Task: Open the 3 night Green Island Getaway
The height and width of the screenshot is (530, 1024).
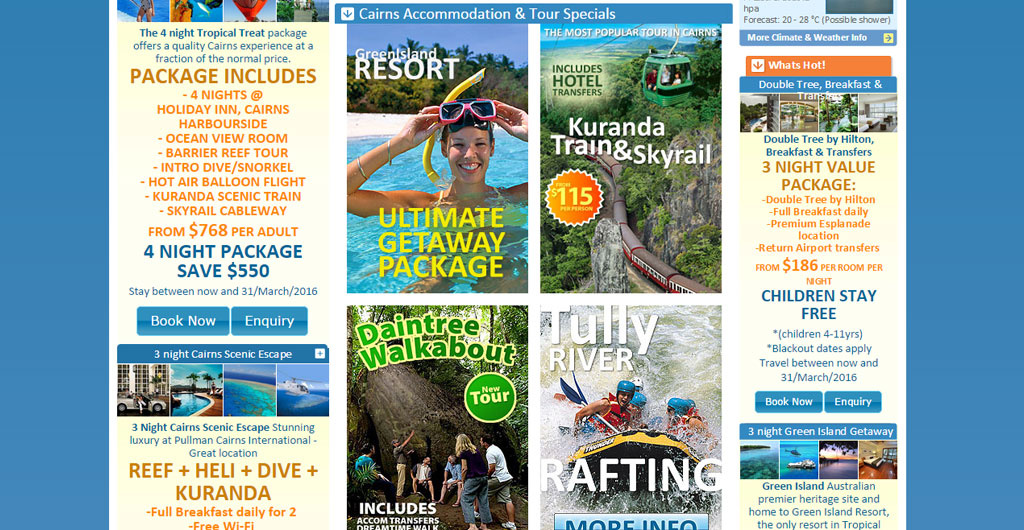Action: click(818, 432)
